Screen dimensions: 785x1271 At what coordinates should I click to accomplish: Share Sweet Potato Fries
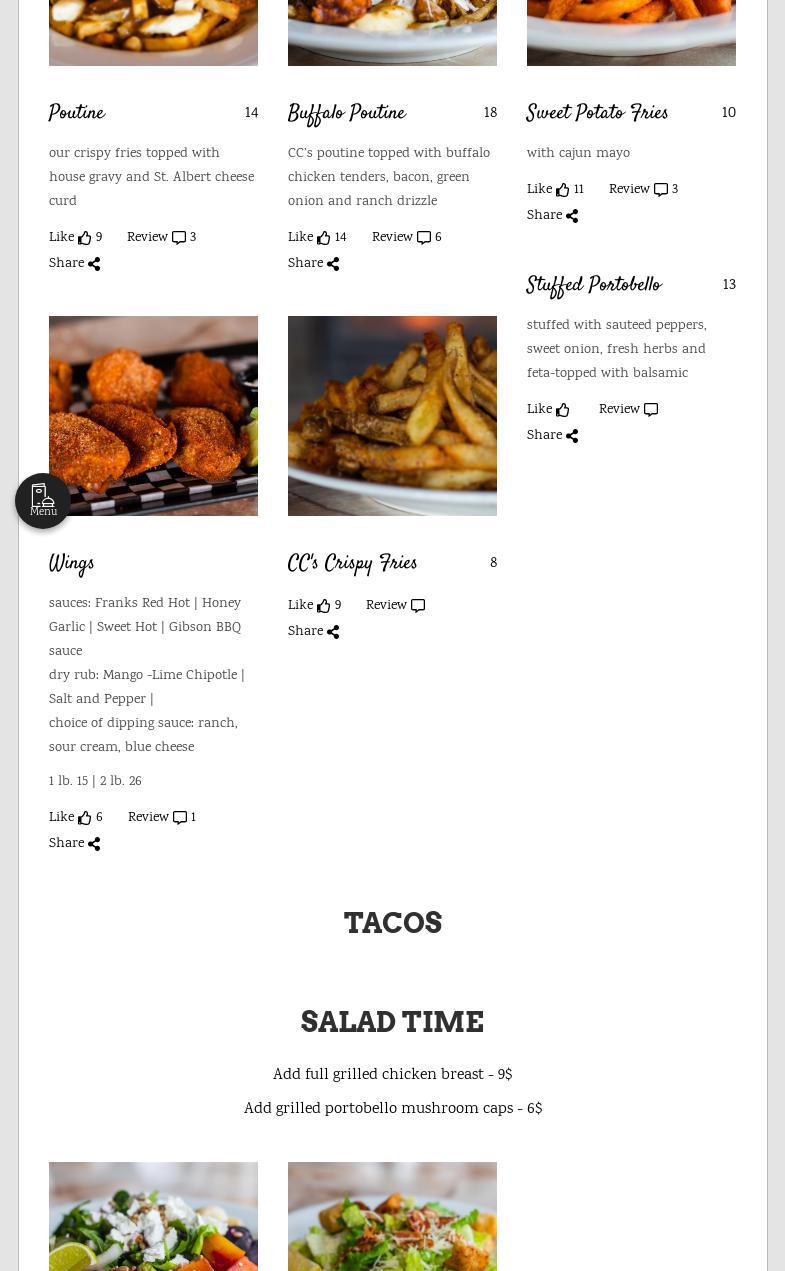coord(552,216)
